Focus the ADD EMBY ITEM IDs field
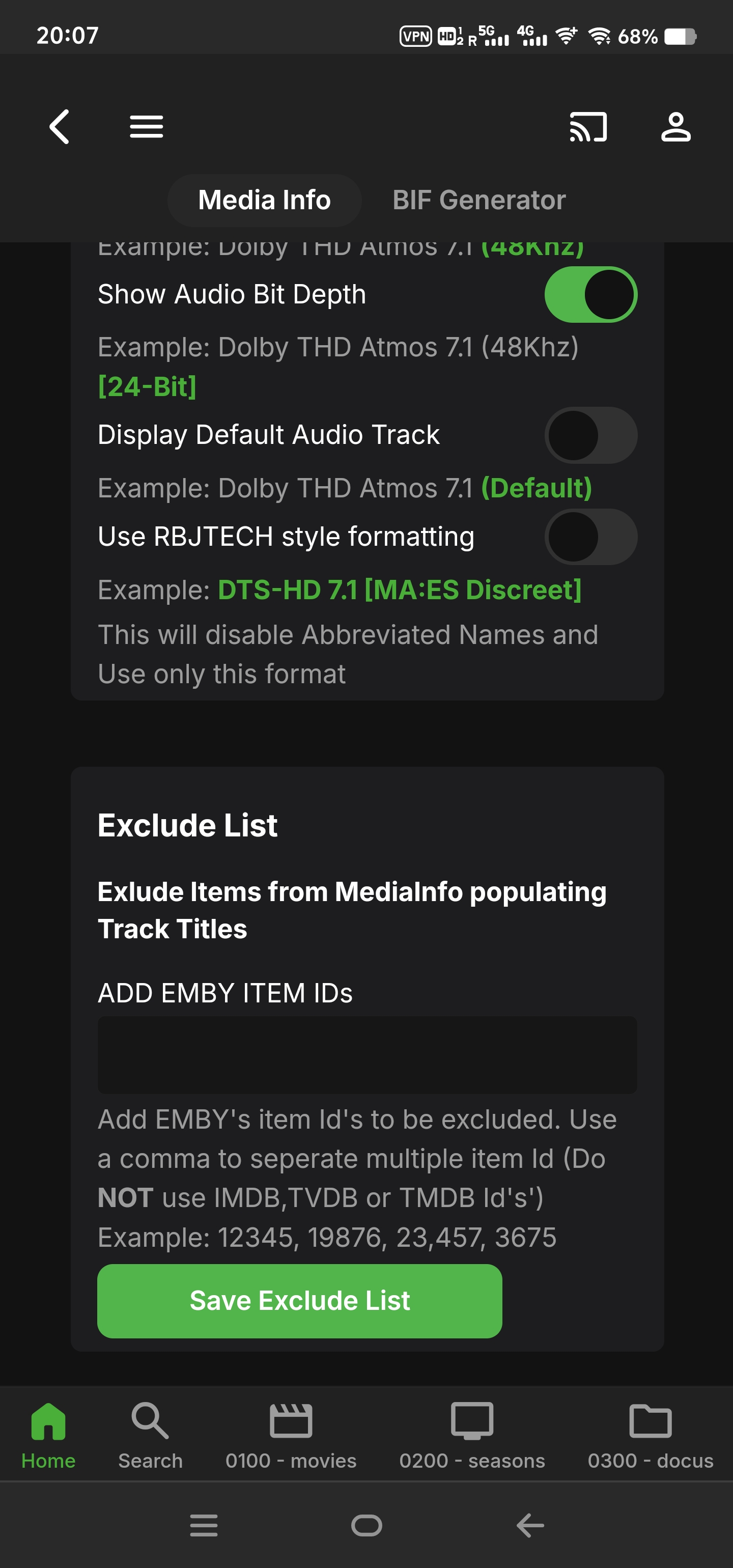The height and width of the screenshot is (1568, 733). [366, 1054]
